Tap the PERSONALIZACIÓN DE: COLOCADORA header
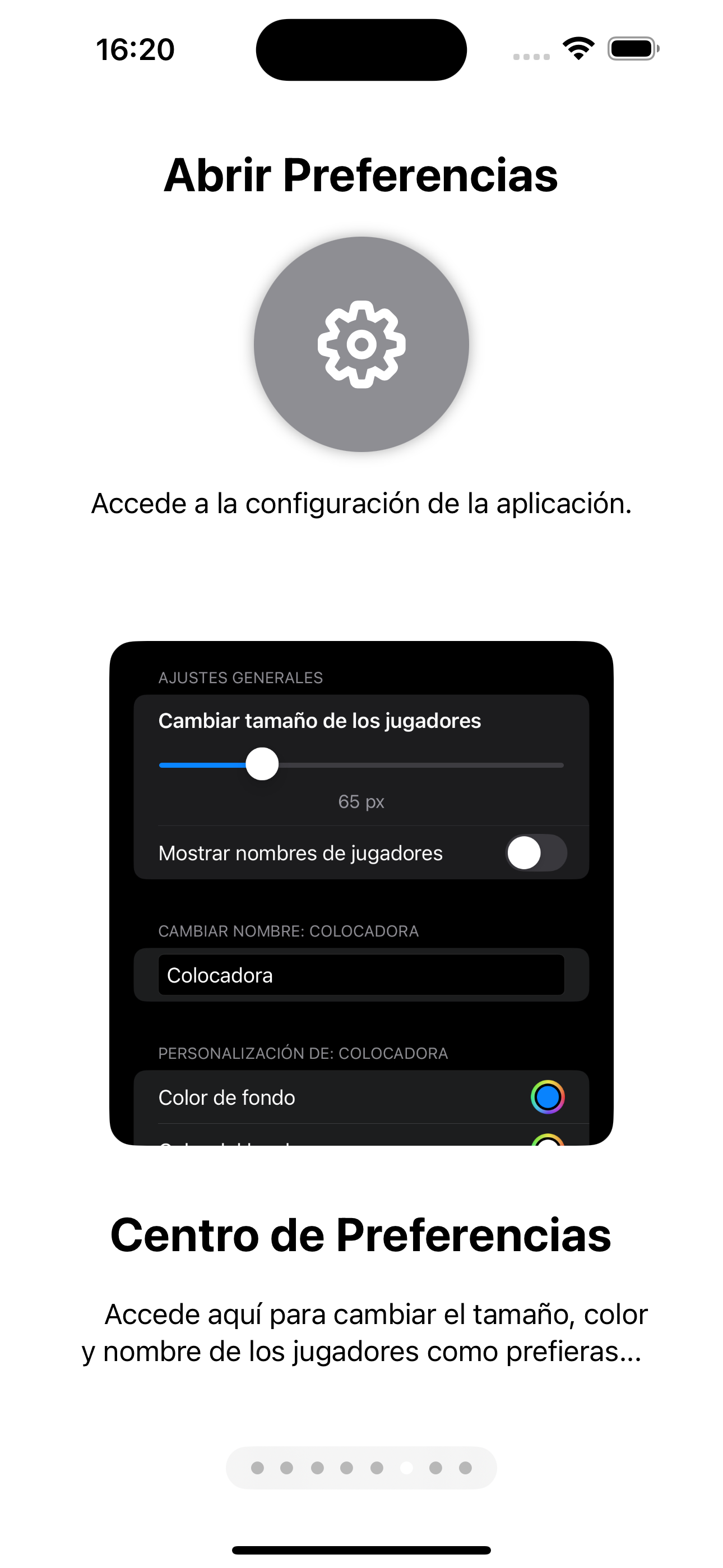Viewport: 723px width, 1568px height. click(303, 1053)
